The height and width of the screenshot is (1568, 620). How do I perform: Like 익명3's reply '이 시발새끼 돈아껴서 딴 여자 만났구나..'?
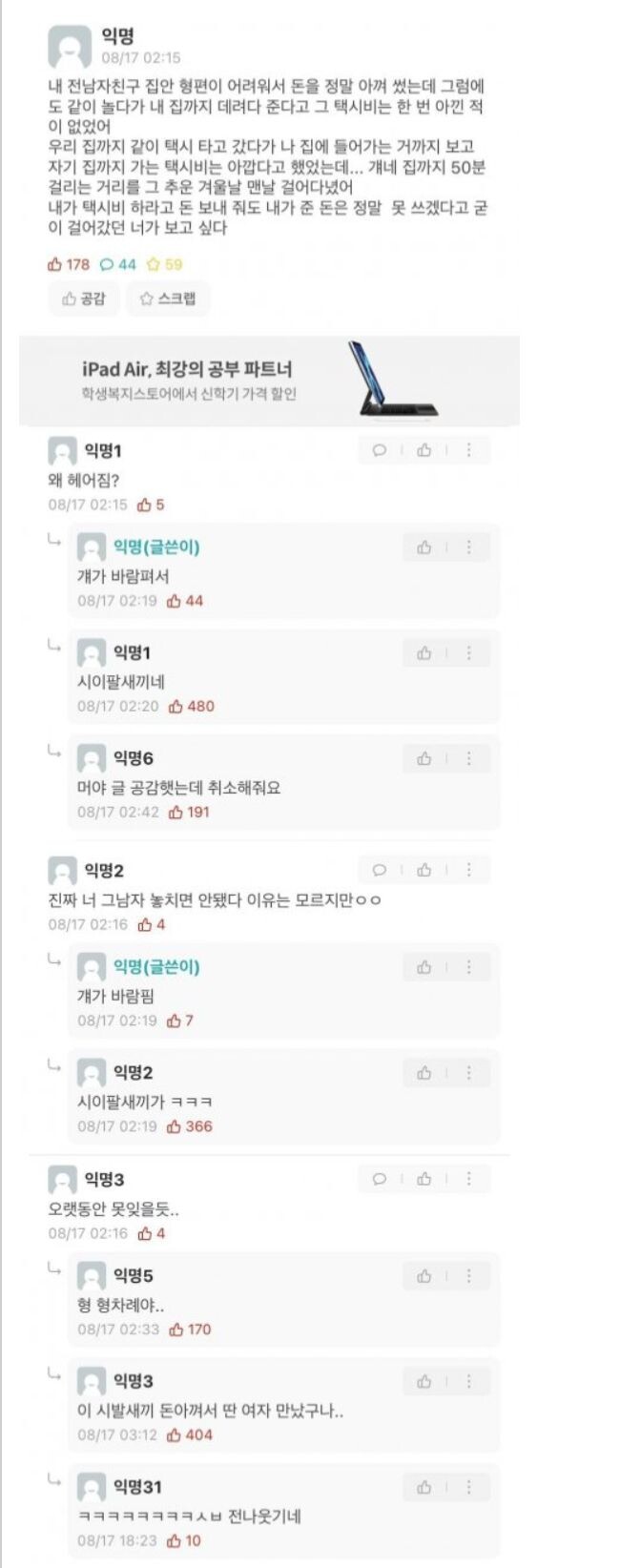424,1381
